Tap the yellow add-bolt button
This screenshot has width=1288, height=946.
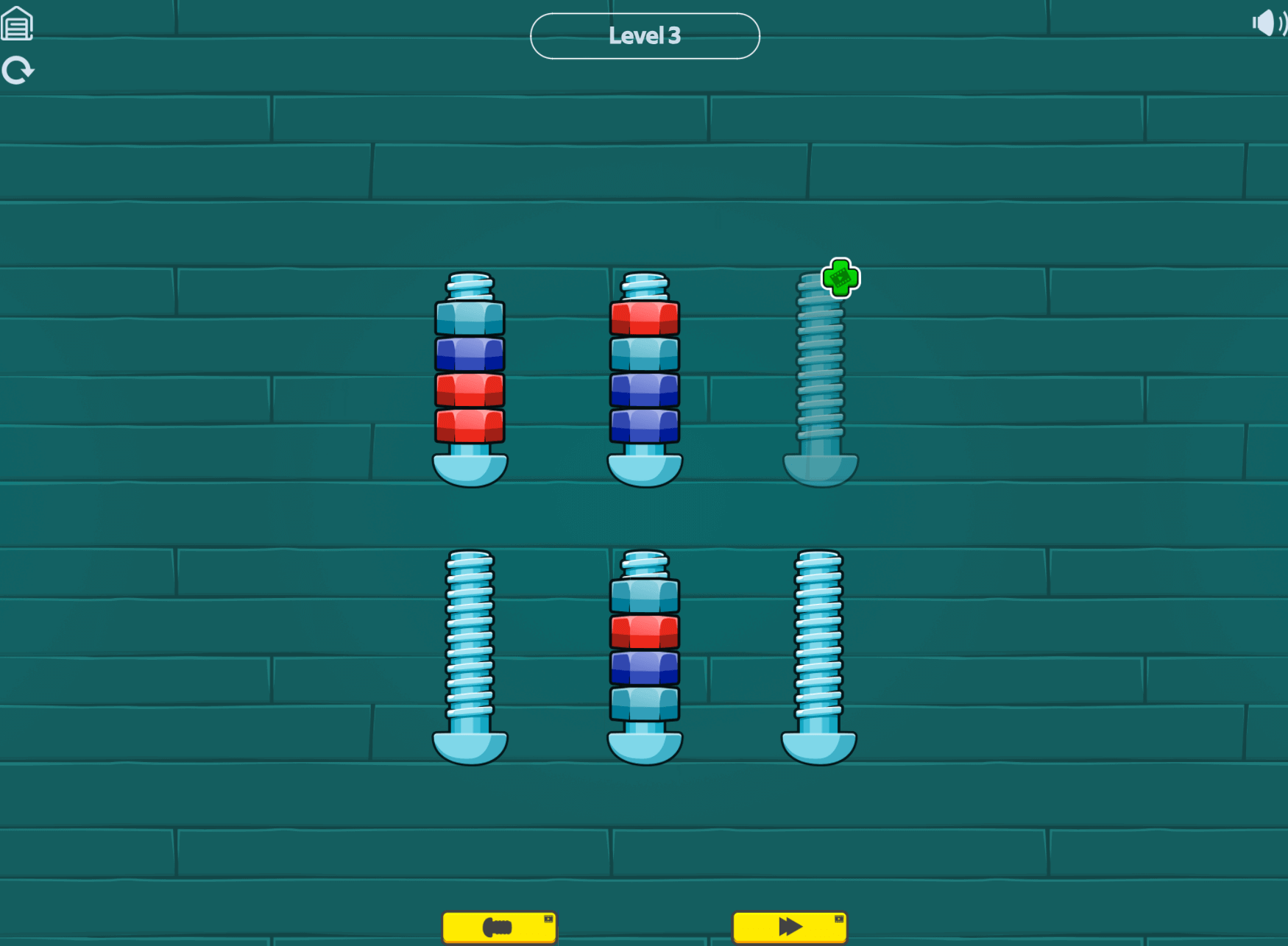[x=499, y=927]
